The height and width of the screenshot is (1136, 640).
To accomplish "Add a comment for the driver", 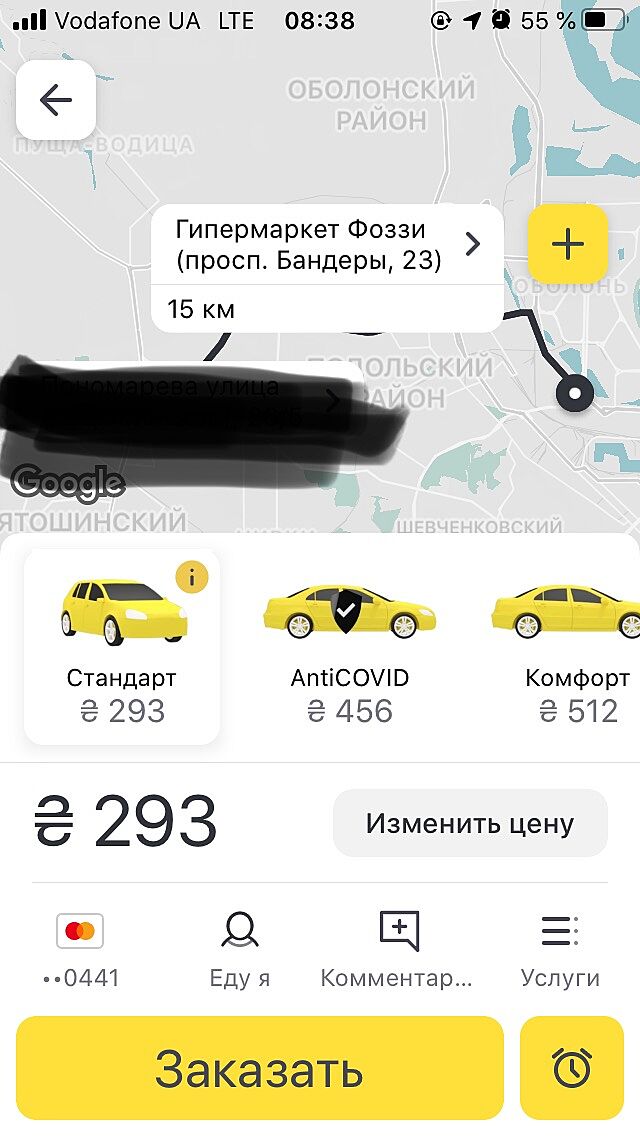I will [398, 950].
